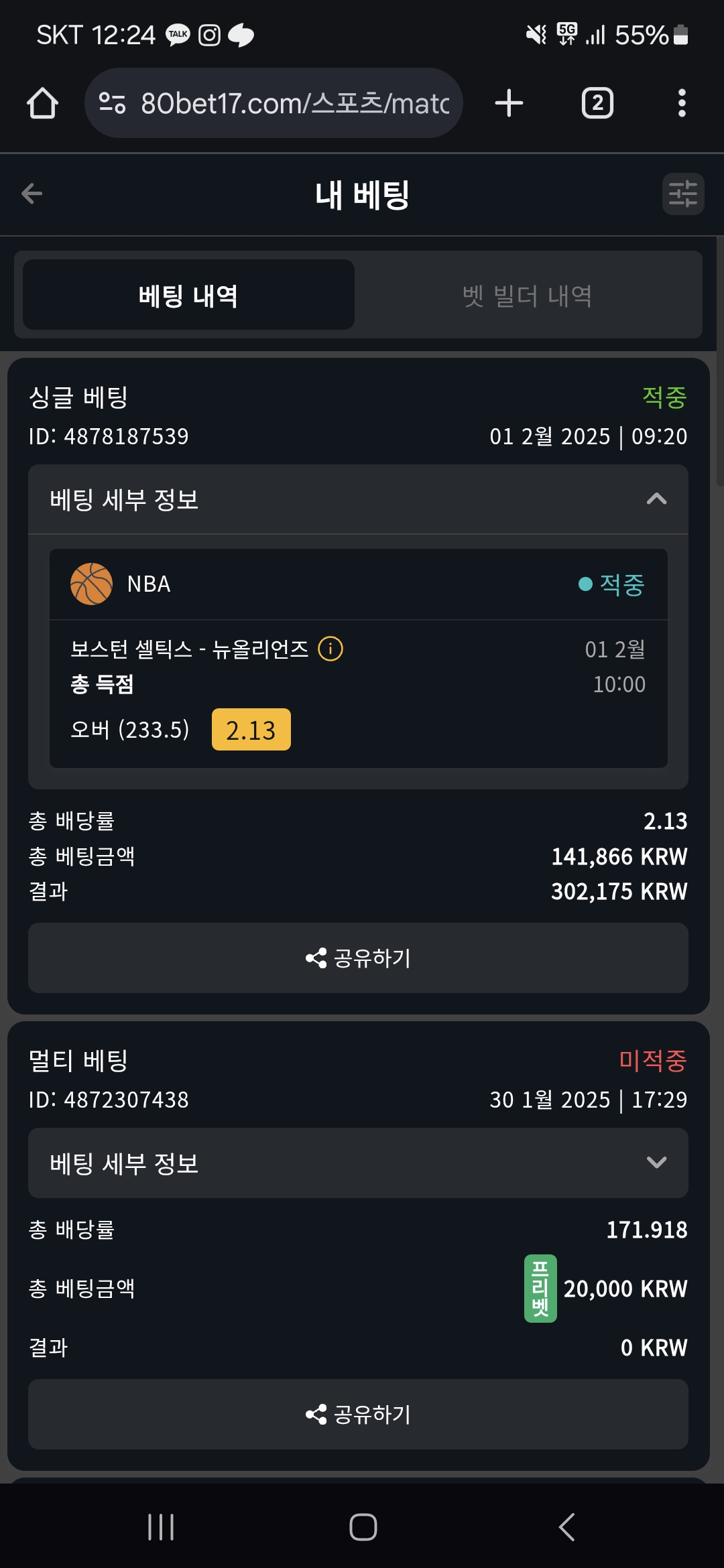The height and width of the screenshot is (1568, 724).
Task: Share the multi bet ID 4872307438
Action: (x=358, y=1414)
